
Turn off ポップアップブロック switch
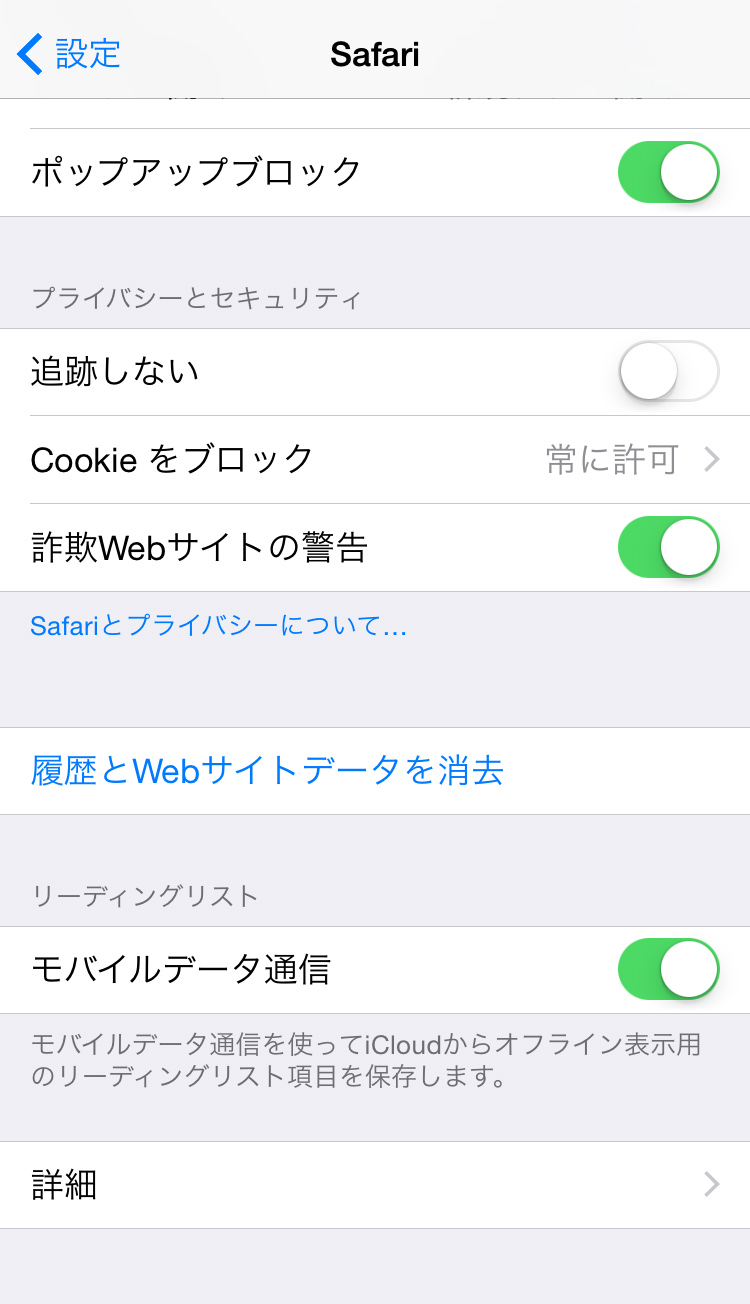[668, 172]
